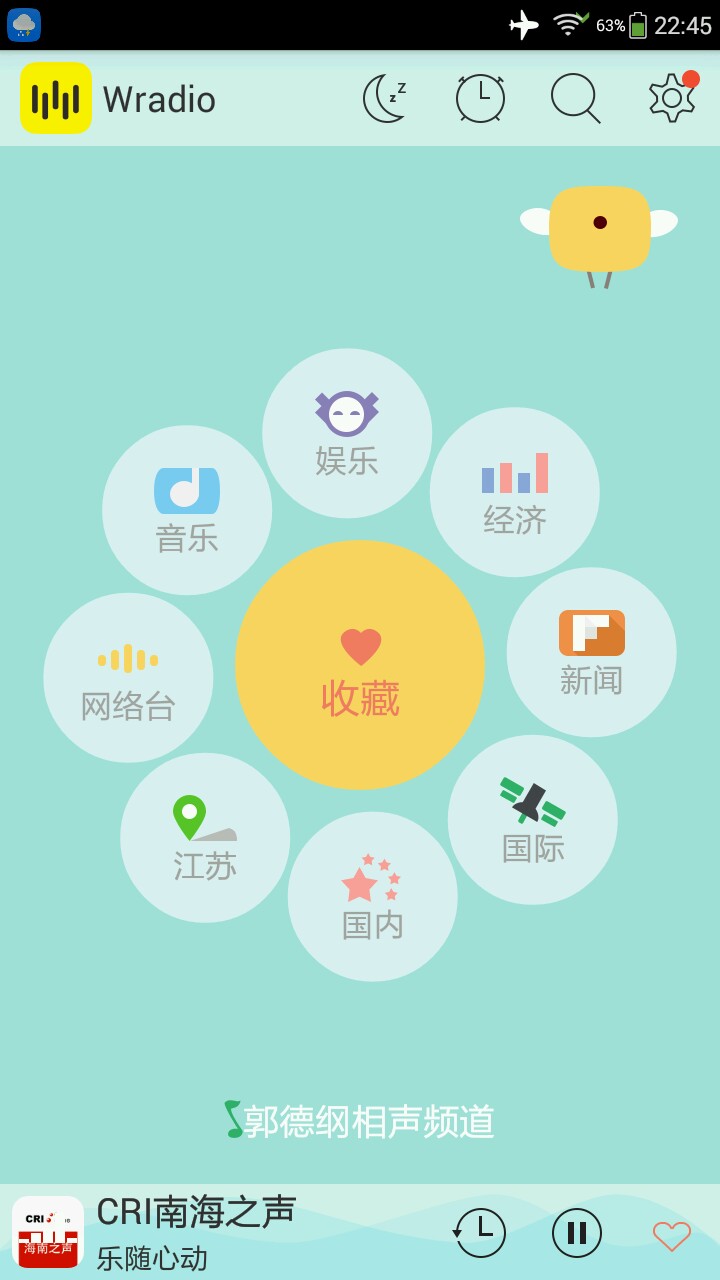Open the sleep timer moon icon
Screen dimensions: 720x1280
click(x=384, y=98)
